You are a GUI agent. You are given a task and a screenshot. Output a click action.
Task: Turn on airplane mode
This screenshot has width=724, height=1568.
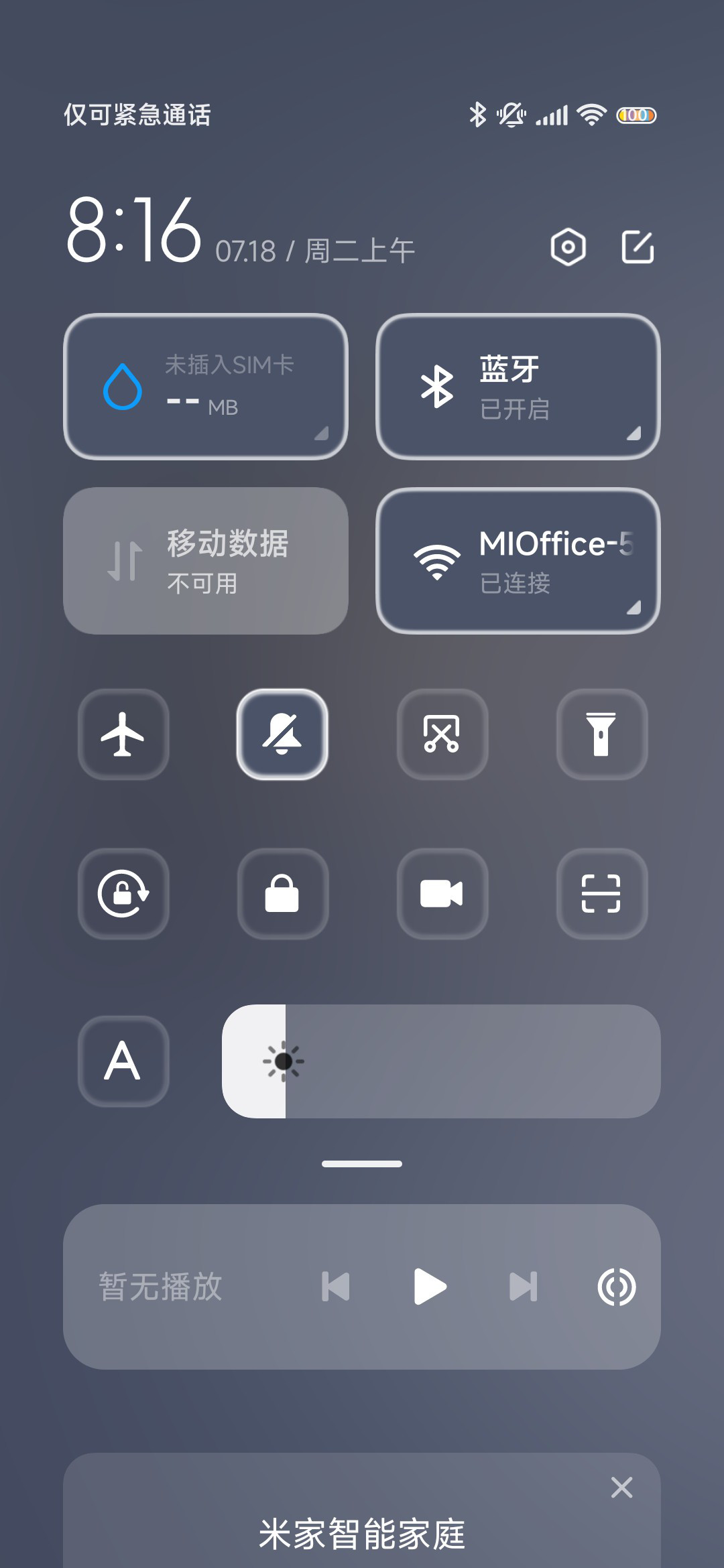123,734
